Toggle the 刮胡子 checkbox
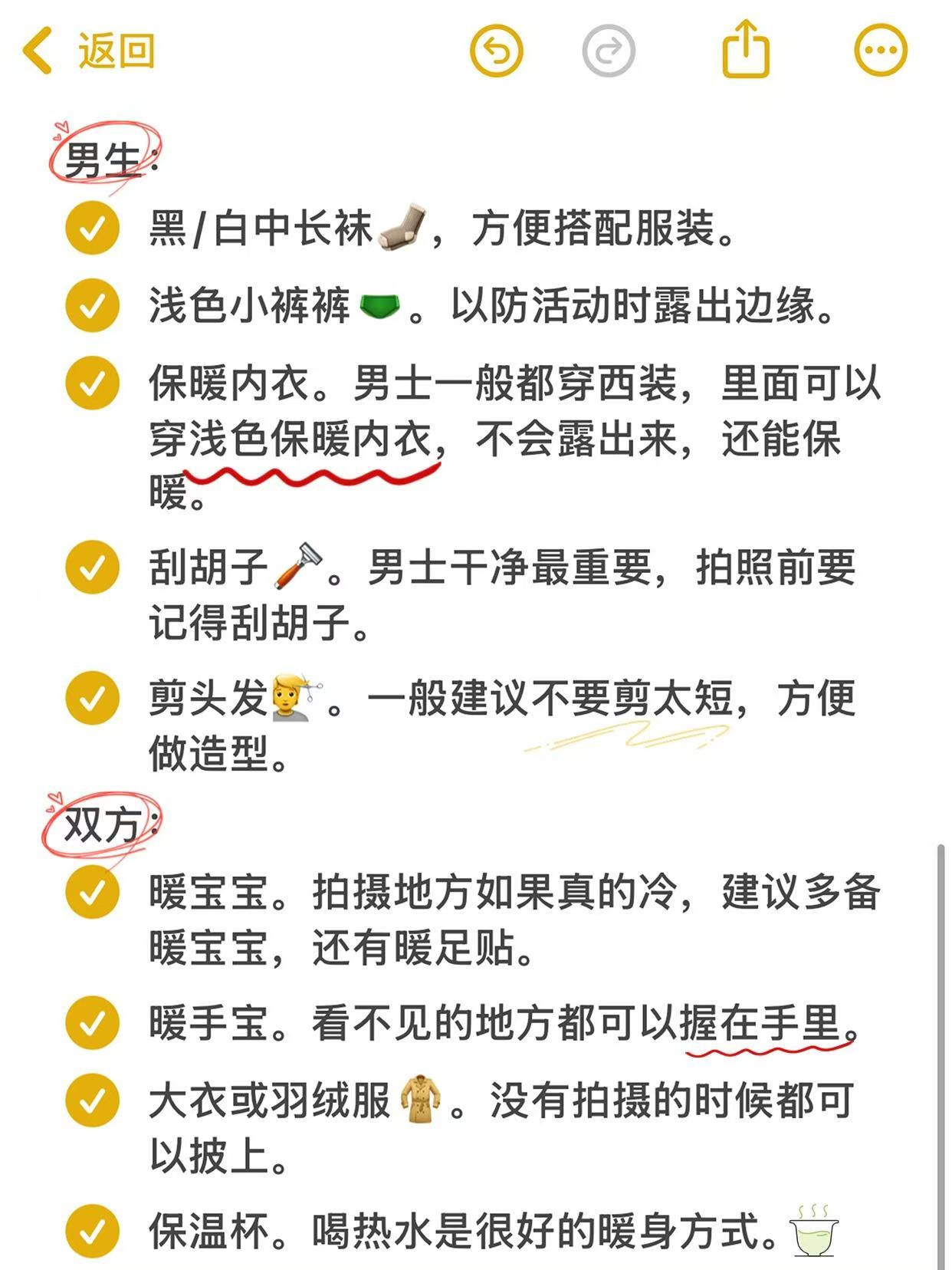This screenshot has height=1270, width=952. (92, 568)
